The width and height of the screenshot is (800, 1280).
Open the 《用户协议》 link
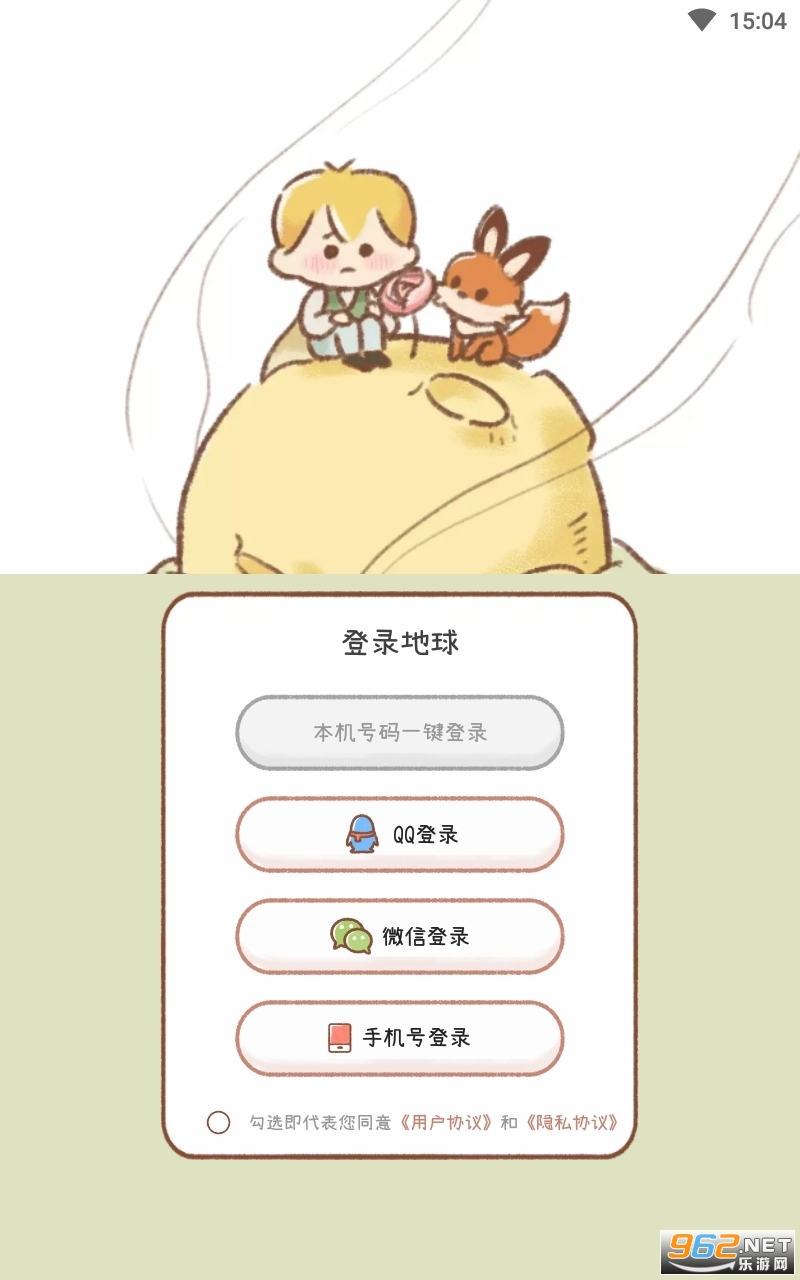[x=447, y=1122]
